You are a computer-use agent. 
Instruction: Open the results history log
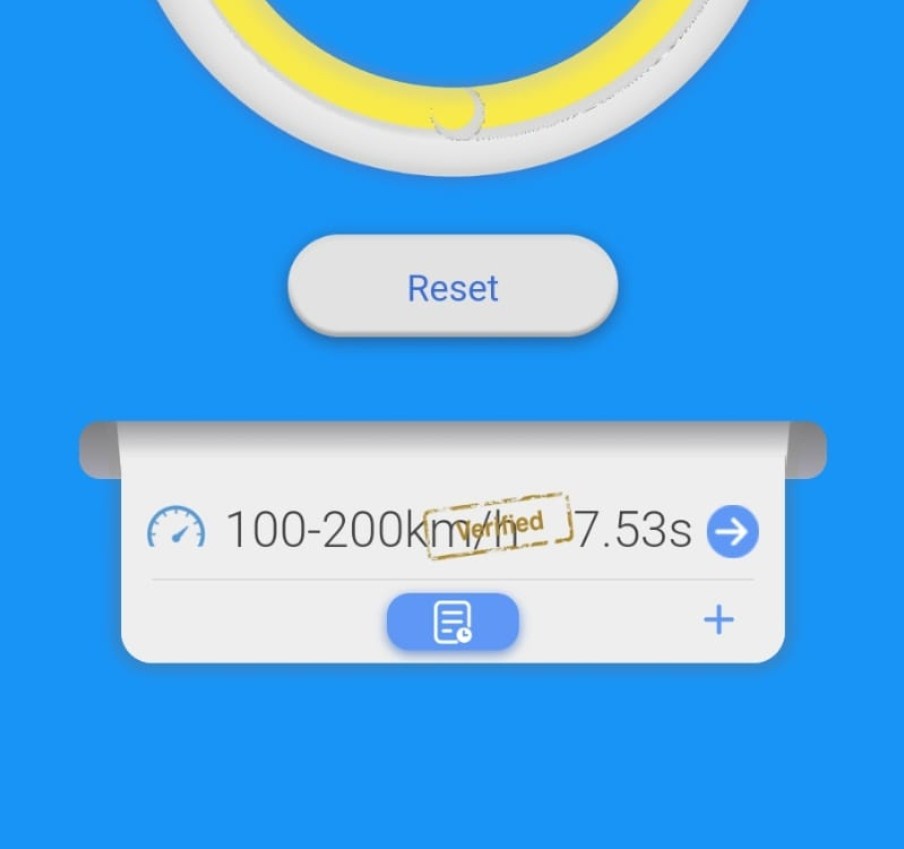point(453,621)
